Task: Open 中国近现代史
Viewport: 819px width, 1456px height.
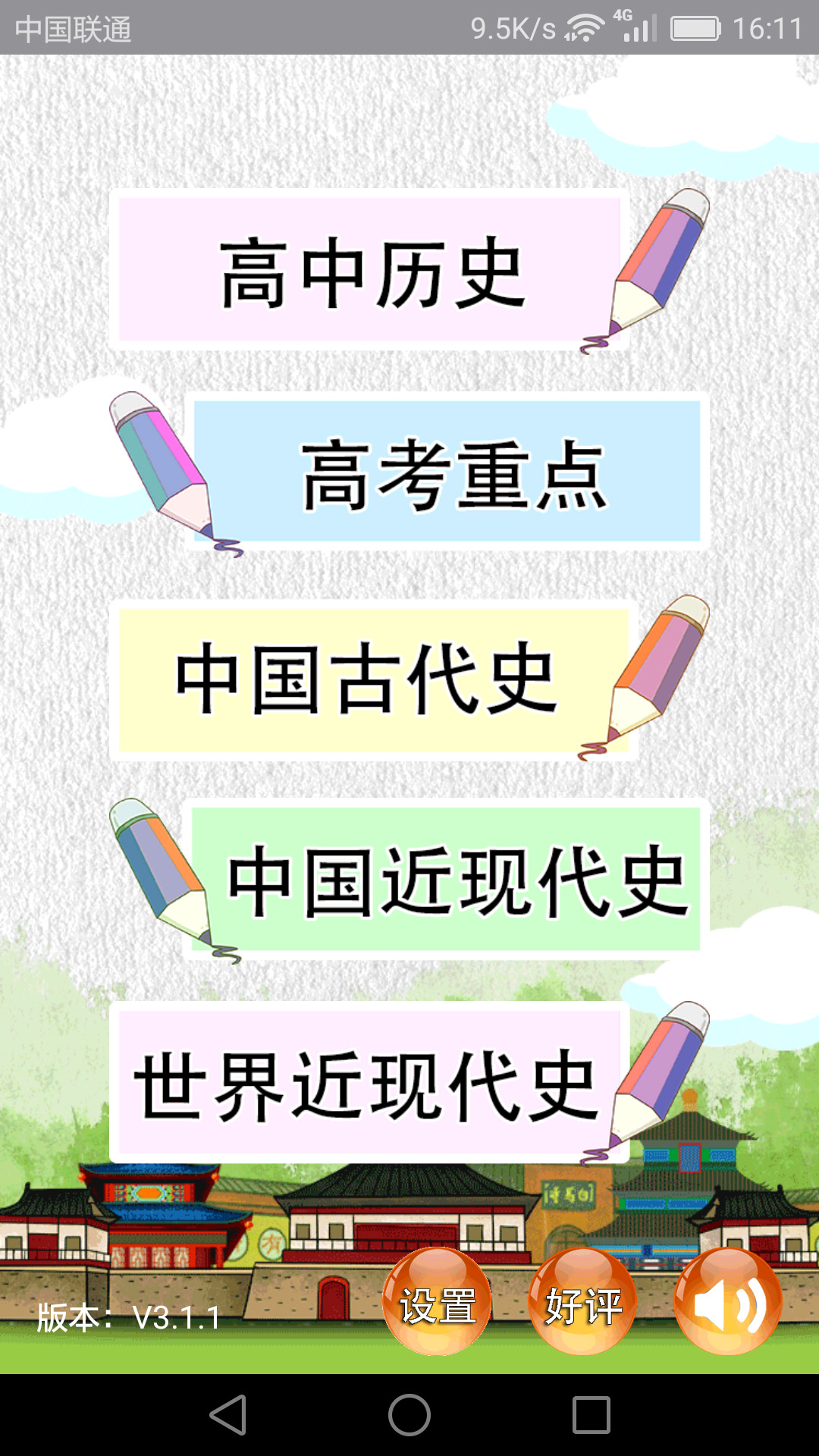Action: tap(447, 880)
